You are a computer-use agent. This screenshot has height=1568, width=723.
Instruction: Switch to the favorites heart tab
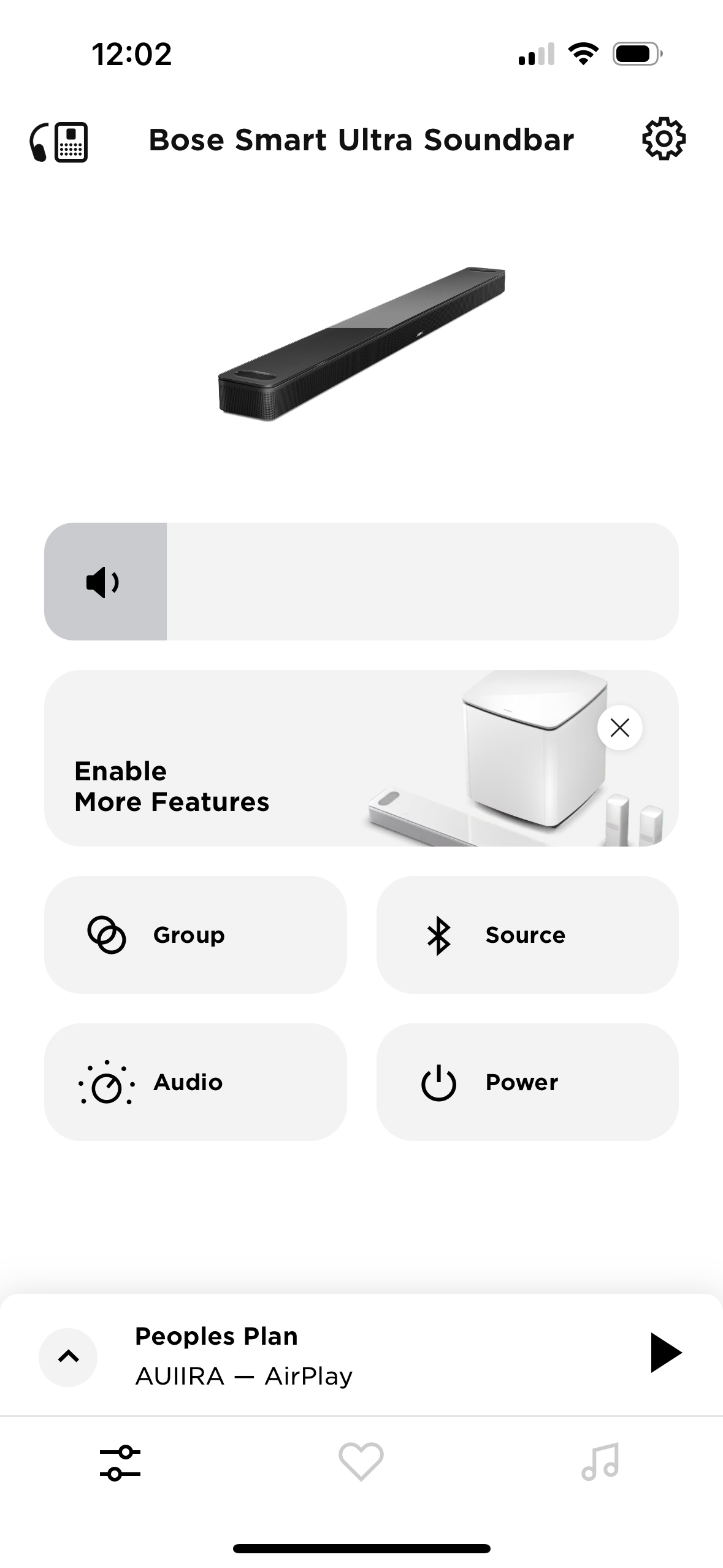tap(361, 1462)
